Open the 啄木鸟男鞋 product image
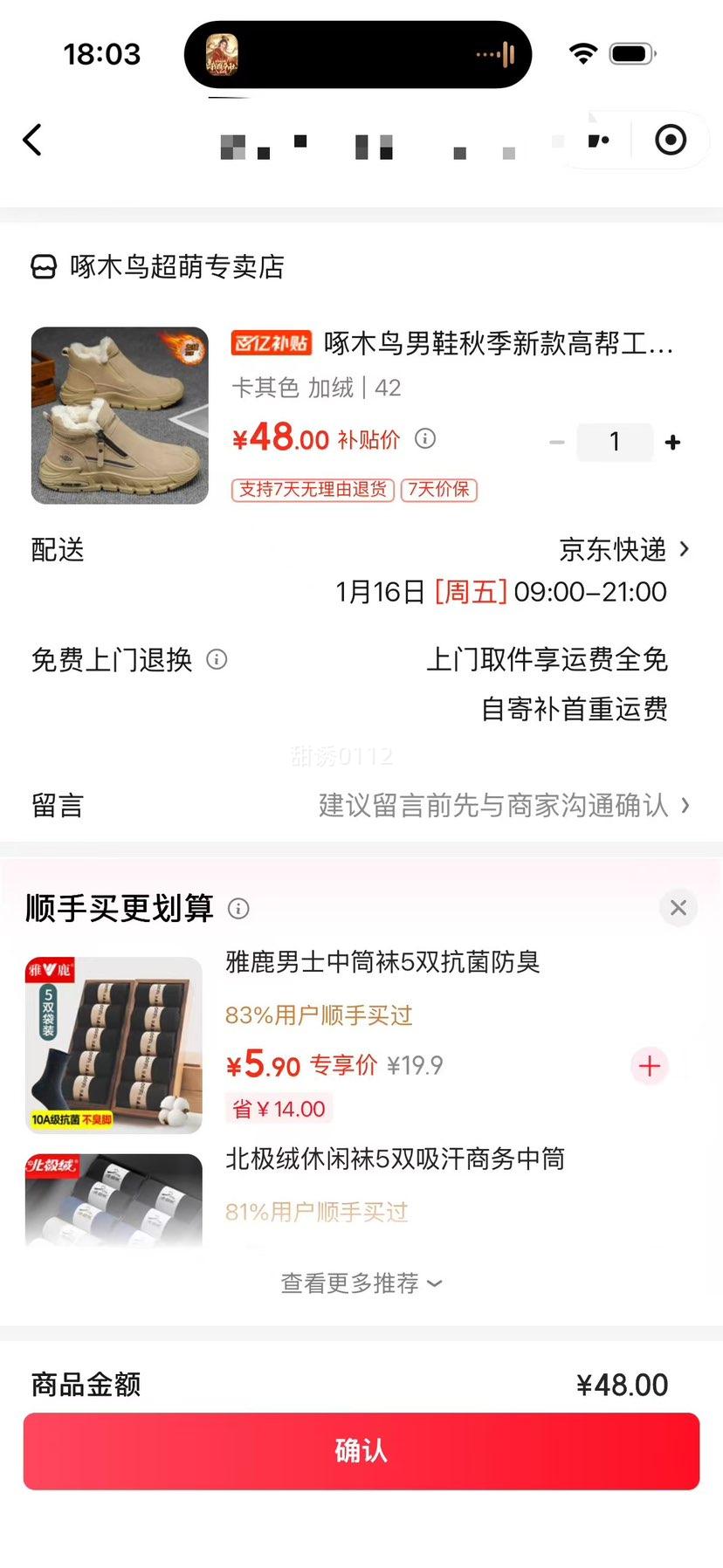This screenshot has height=1568, width=723. (120, 416)
